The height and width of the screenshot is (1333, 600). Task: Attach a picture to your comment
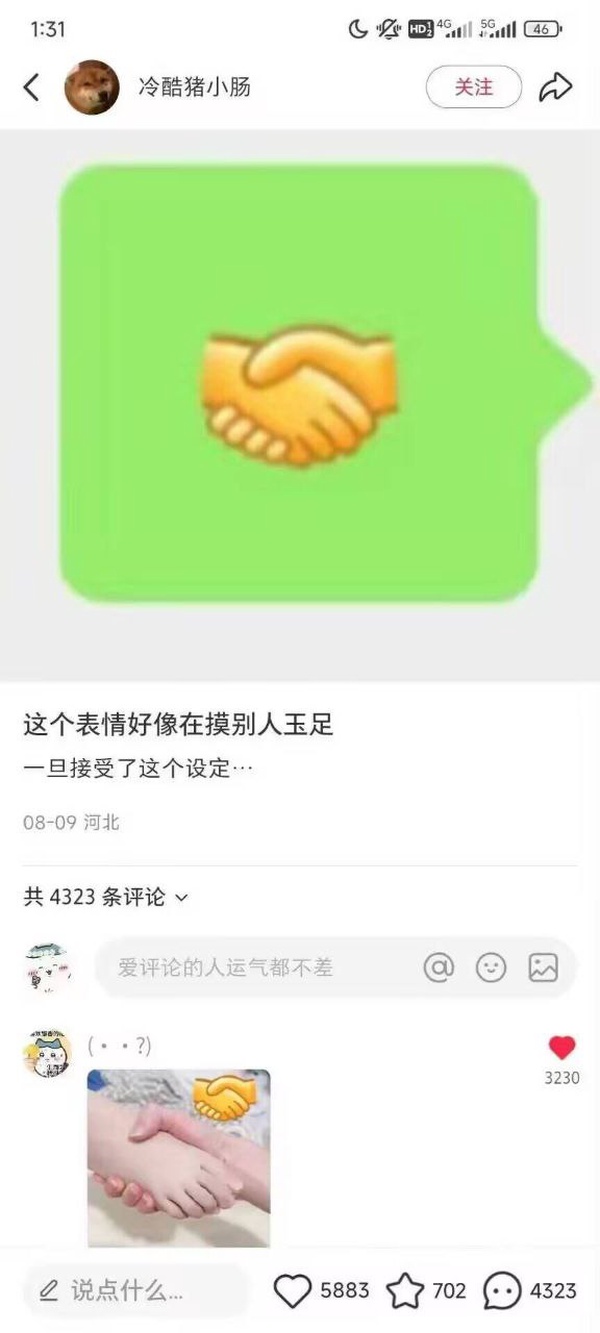click(543, 967)
